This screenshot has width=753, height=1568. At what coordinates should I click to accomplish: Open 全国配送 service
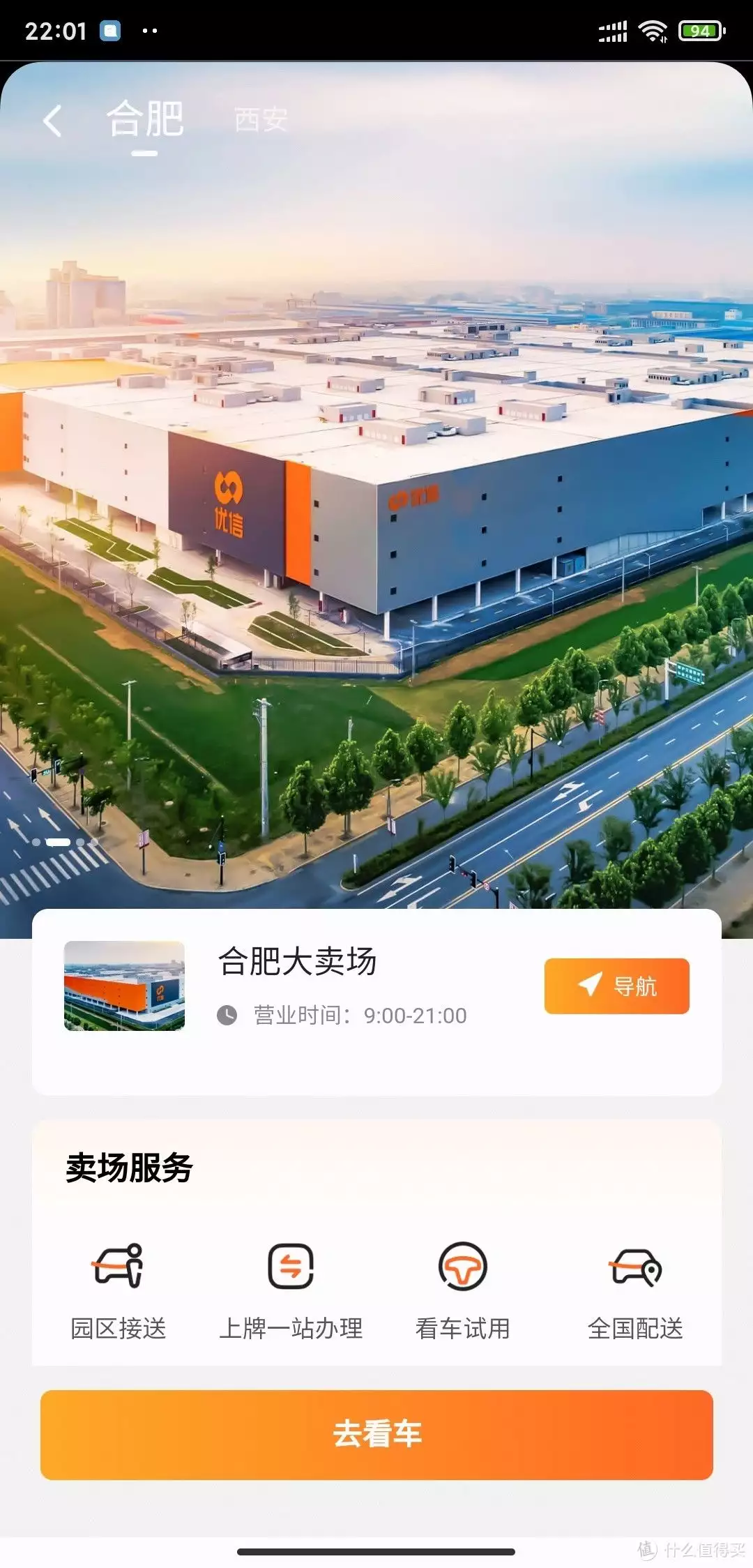[x=634, y=1291]
